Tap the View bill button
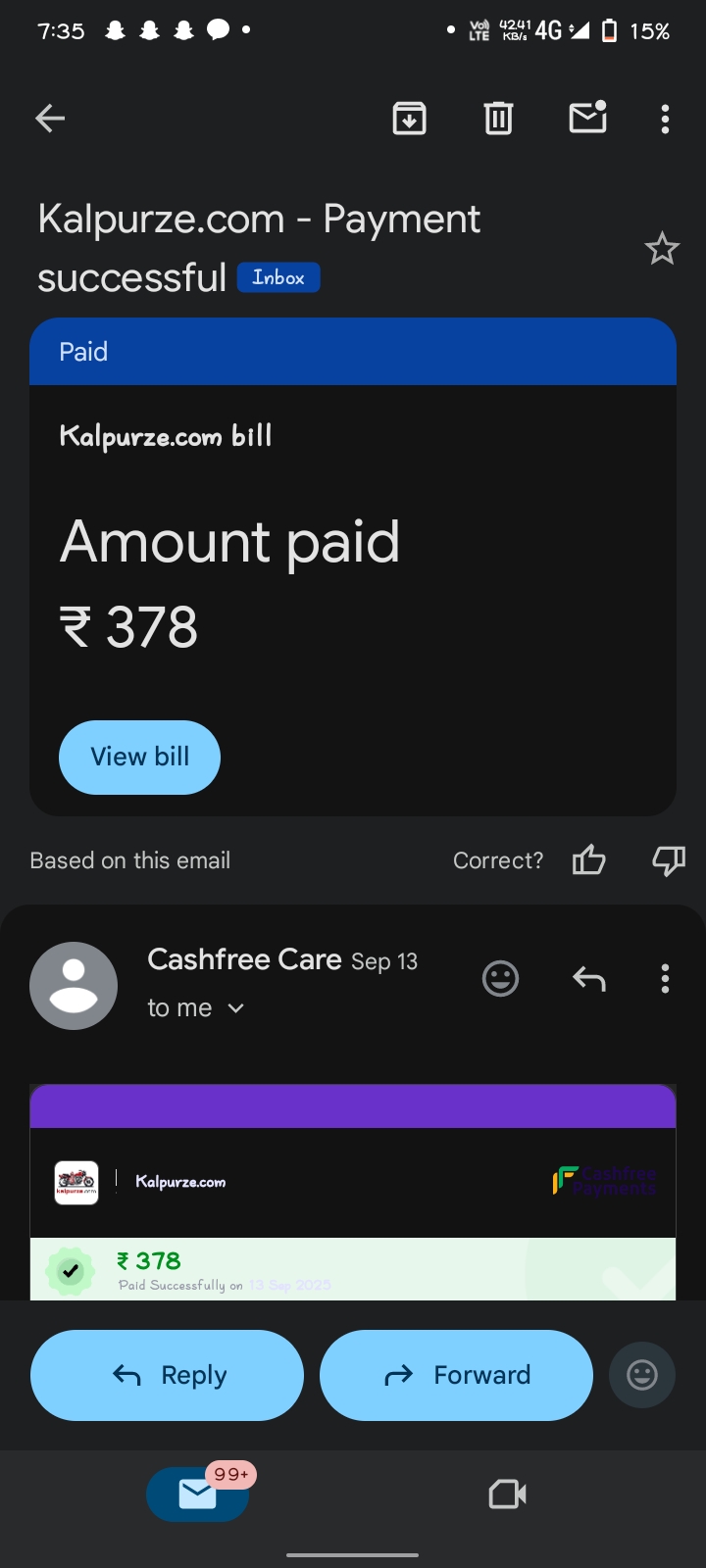Viewport: 706px width, 1568px height. pos(139,757)
